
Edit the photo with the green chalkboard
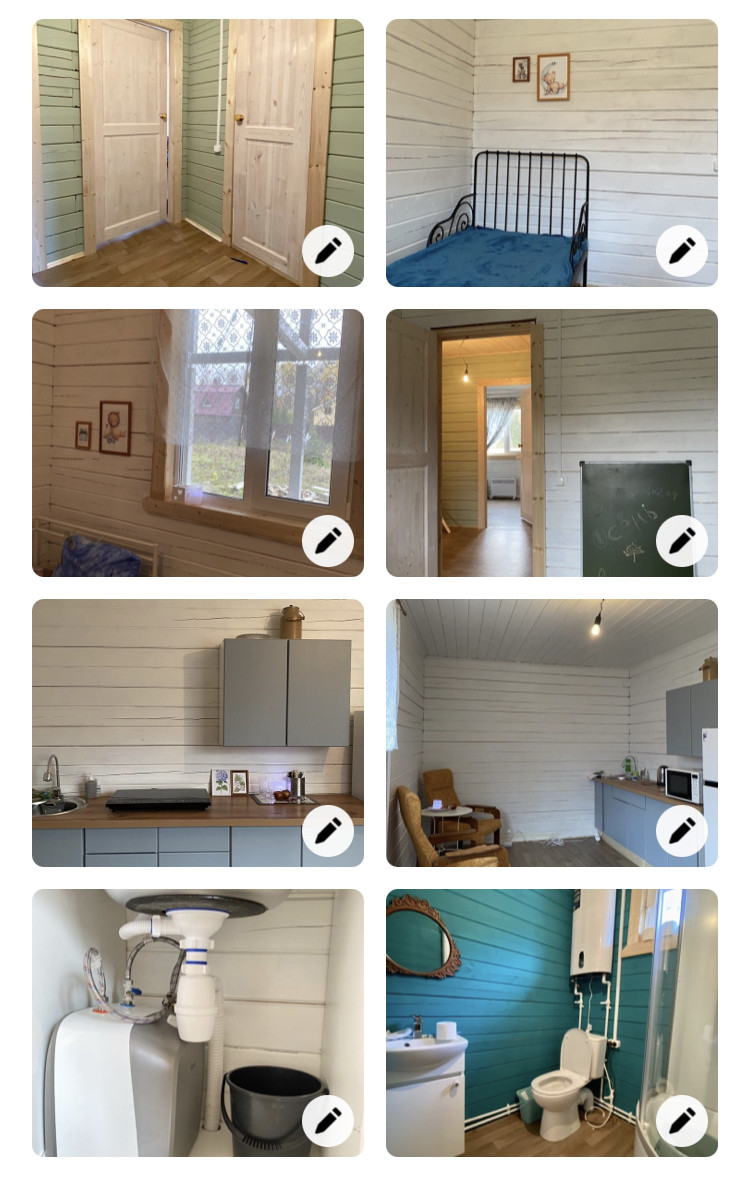click(682, 541)
